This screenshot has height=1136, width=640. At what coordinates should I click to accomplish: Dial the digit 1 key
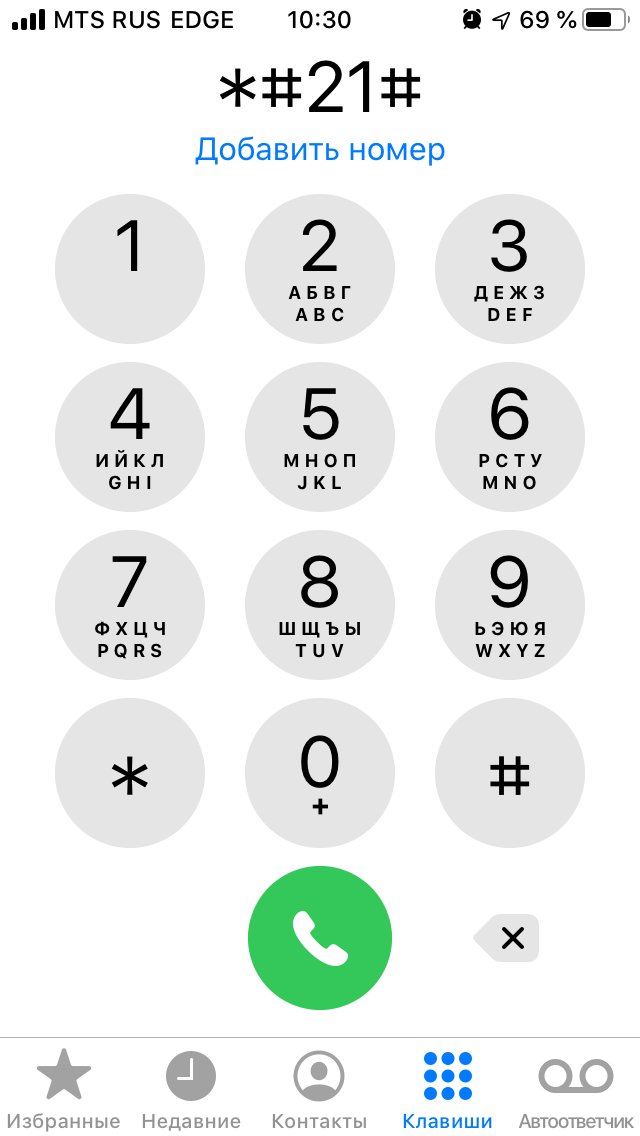point(130,270)
